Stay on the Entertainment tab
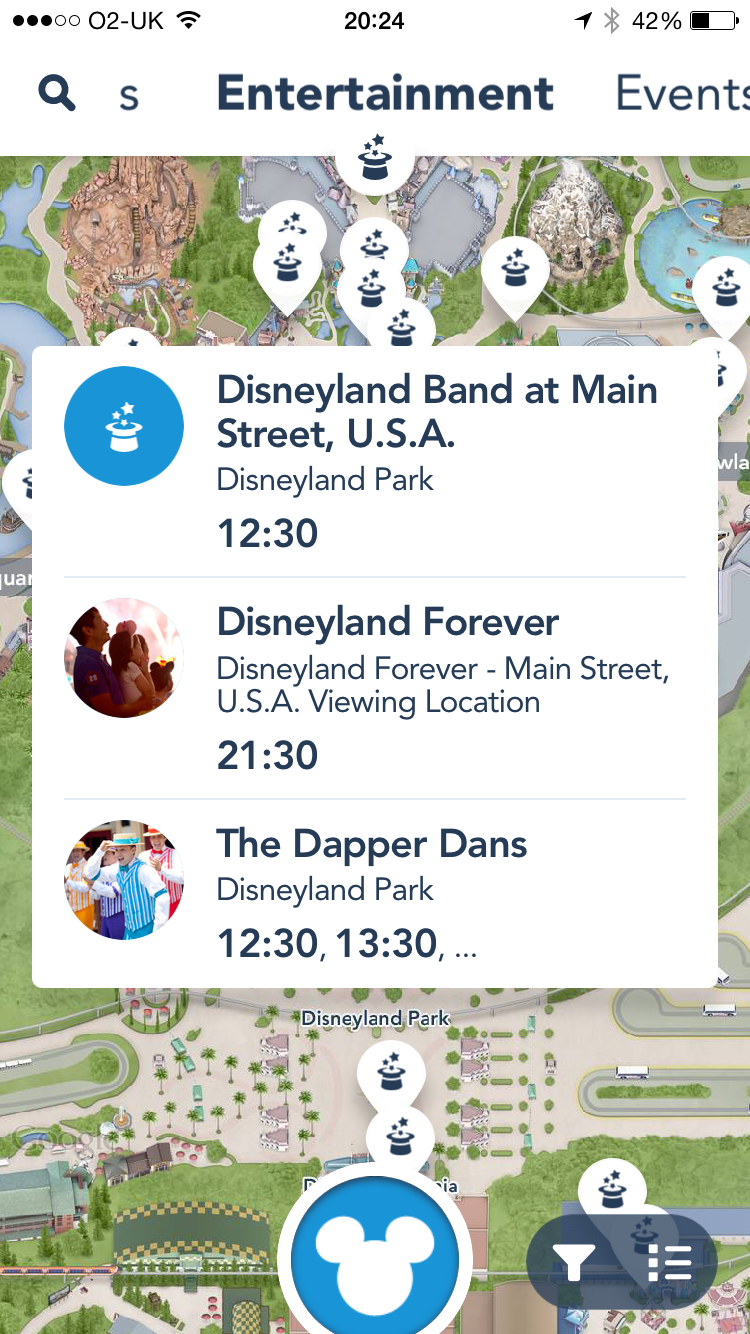750x1334 pixels. [x=384, y=92]
